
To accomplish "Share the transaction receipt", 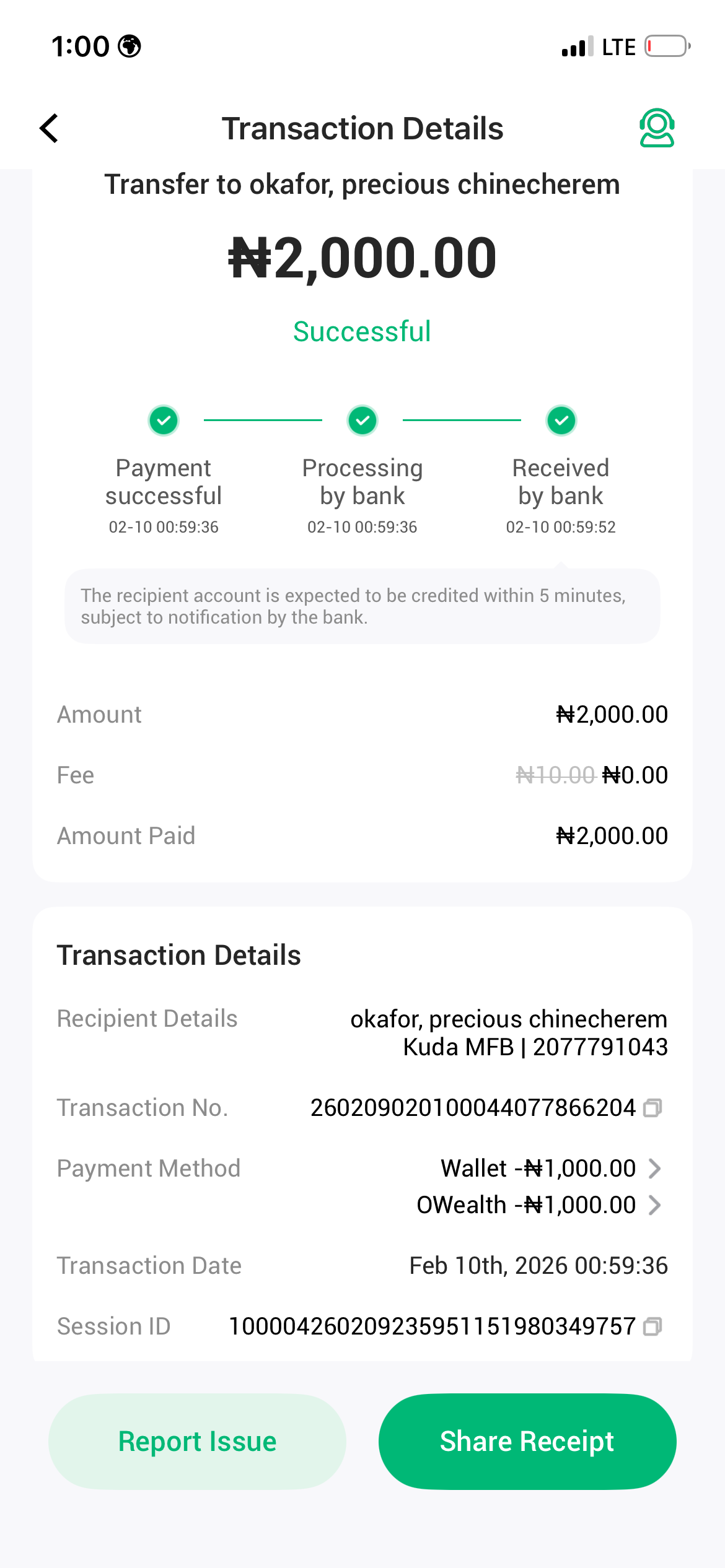I will click(x=527, y=1441).
